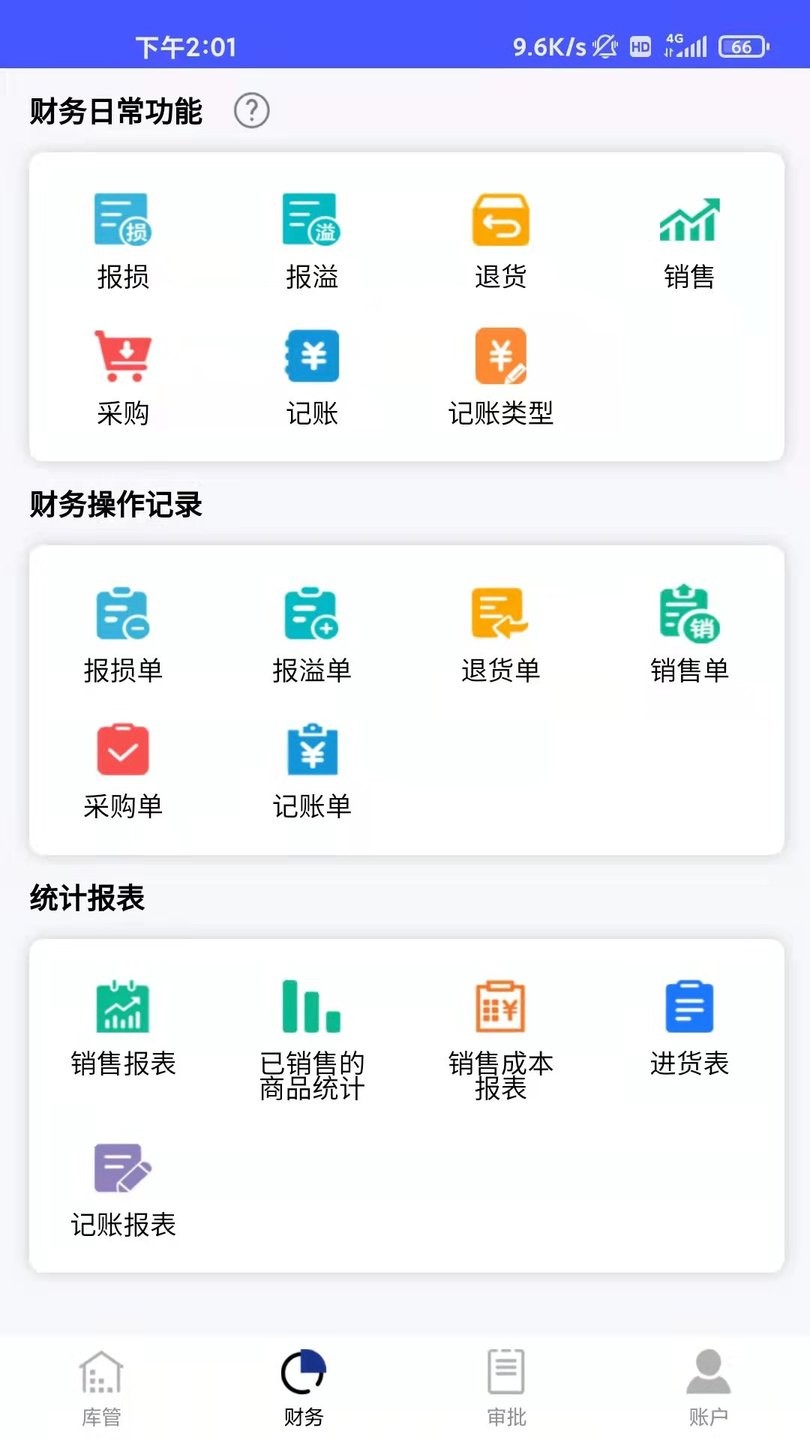Screen dimensions: 810x1440
Task: Tap the 记账报表 icon
Action: point(122,1166)
